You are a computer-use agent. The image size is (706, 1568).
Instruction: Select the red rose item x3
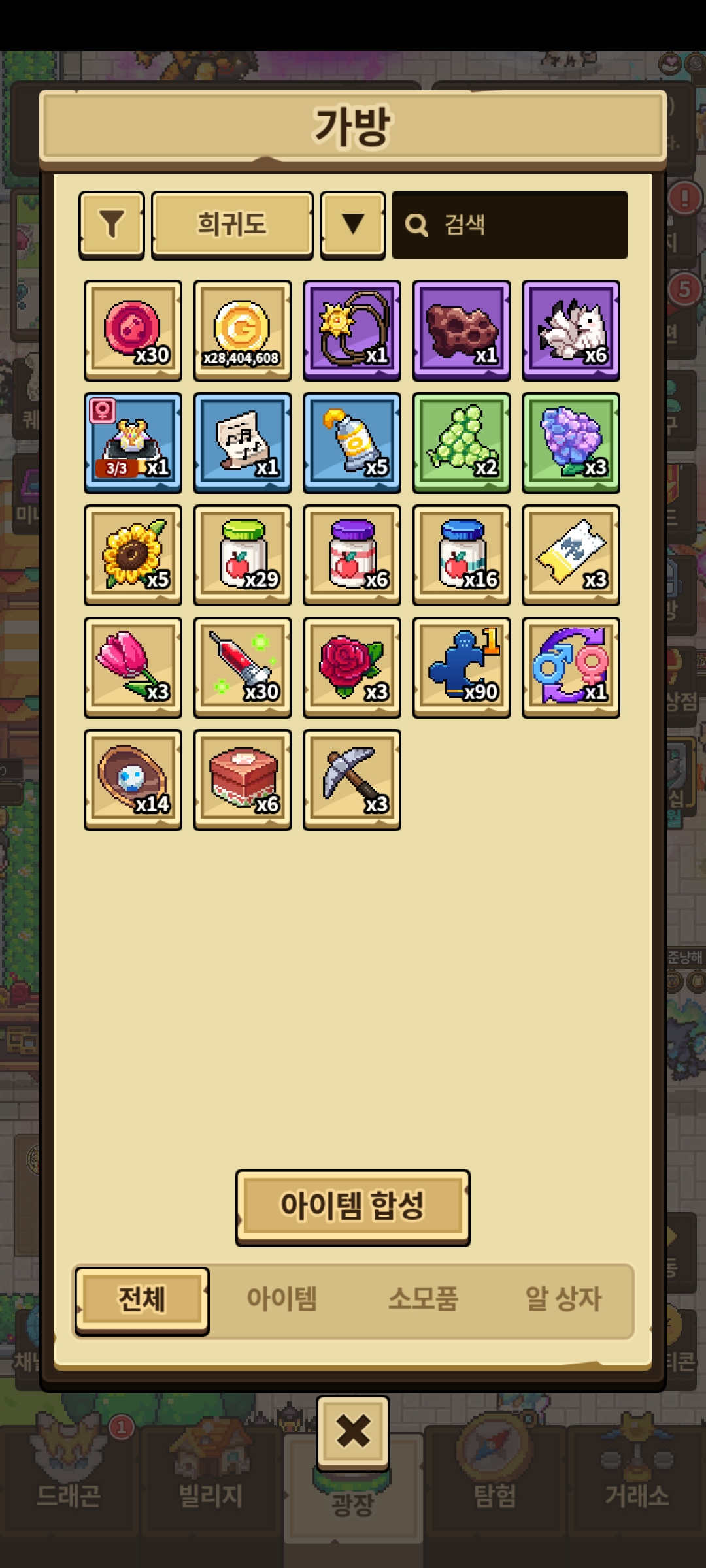click(352, 668)
